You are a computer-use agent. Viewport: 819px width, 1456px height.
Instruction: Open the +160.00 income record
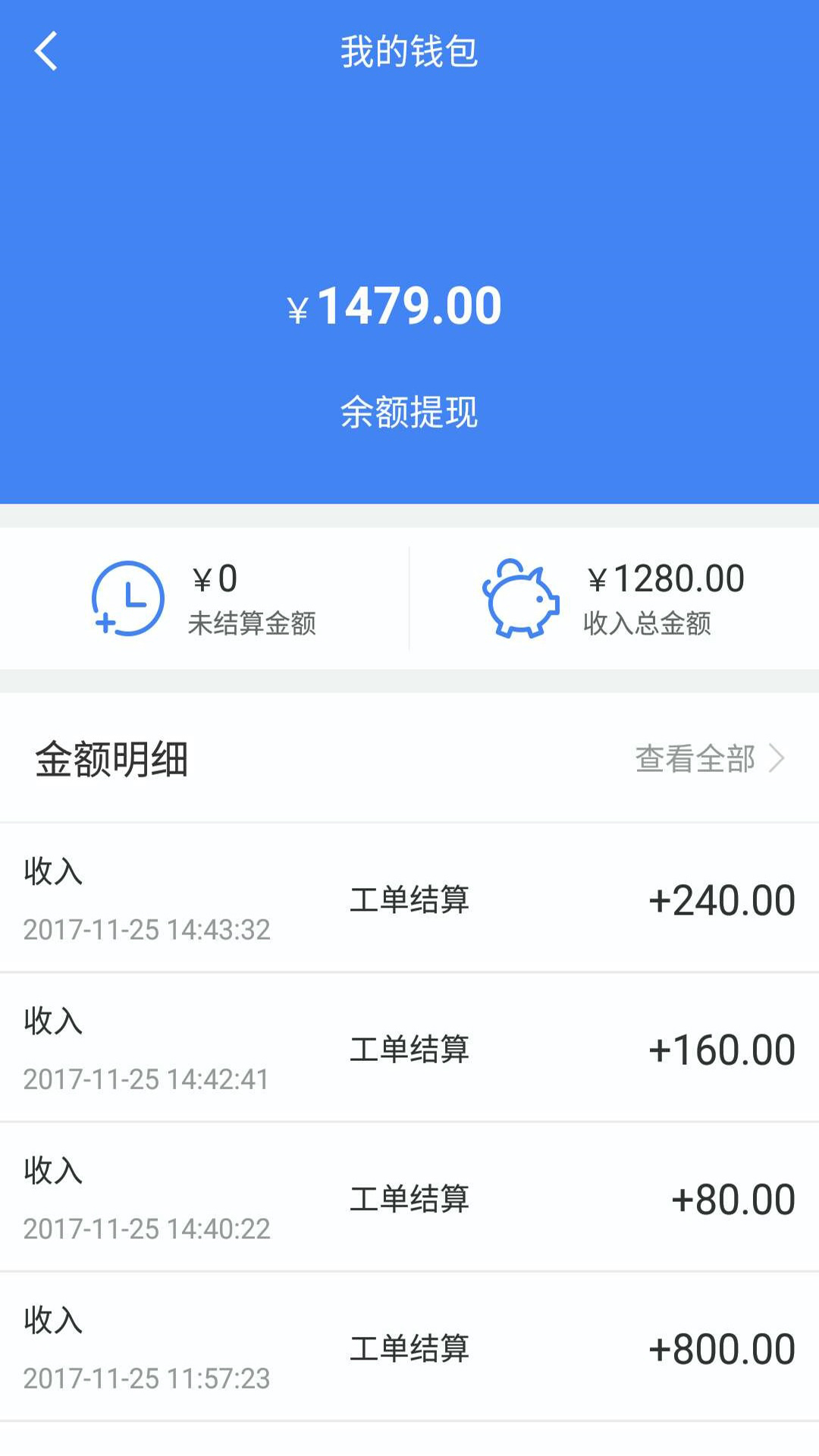(x=409, y=1047)
